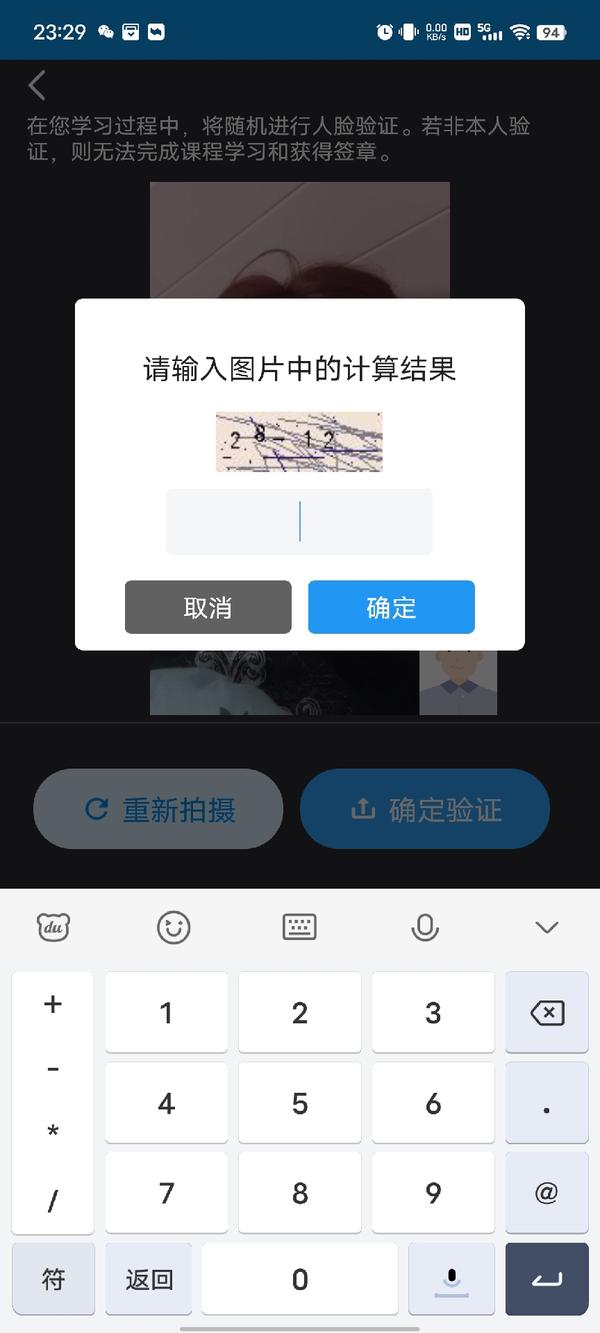
Task: Type digit 1 on the keypad
Action: (166, 1012)
